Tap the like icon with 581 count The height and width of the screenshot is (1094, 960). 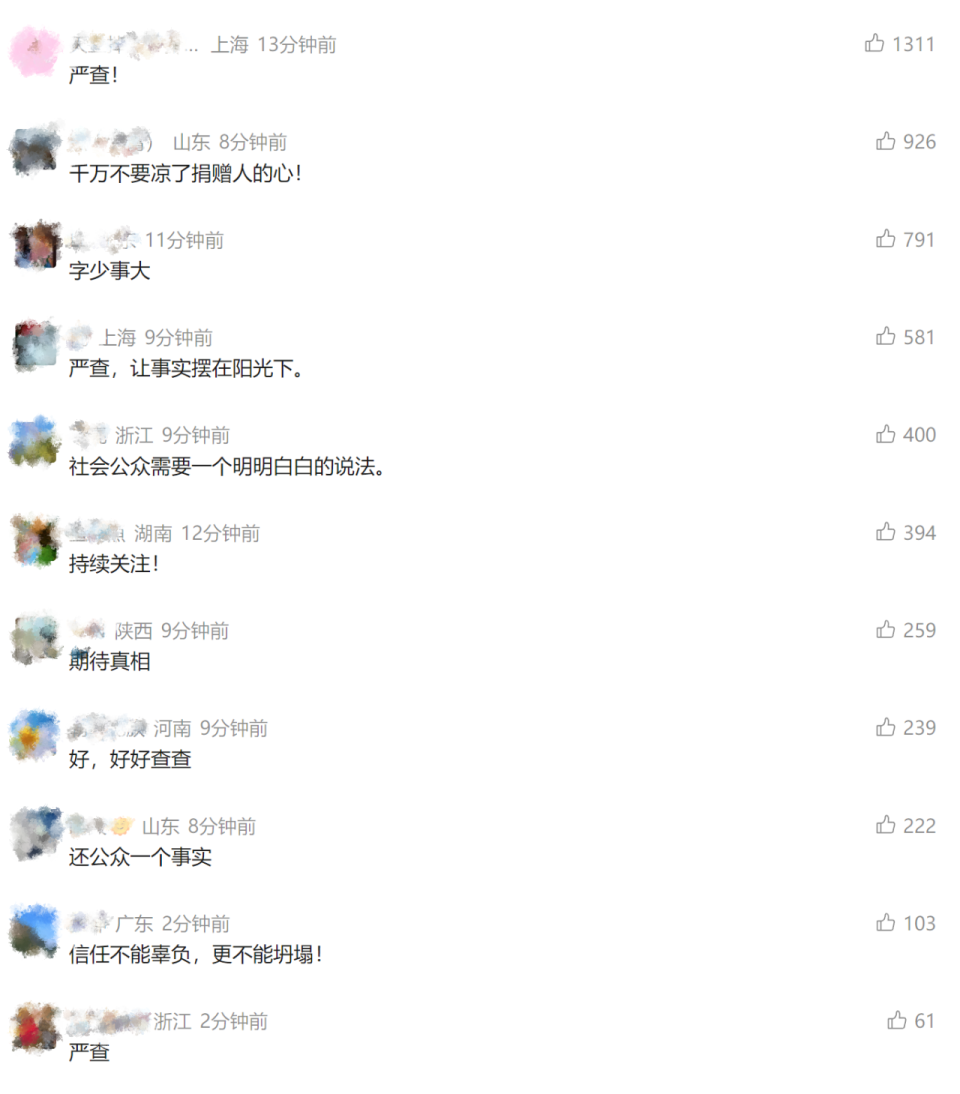[886, 337]
